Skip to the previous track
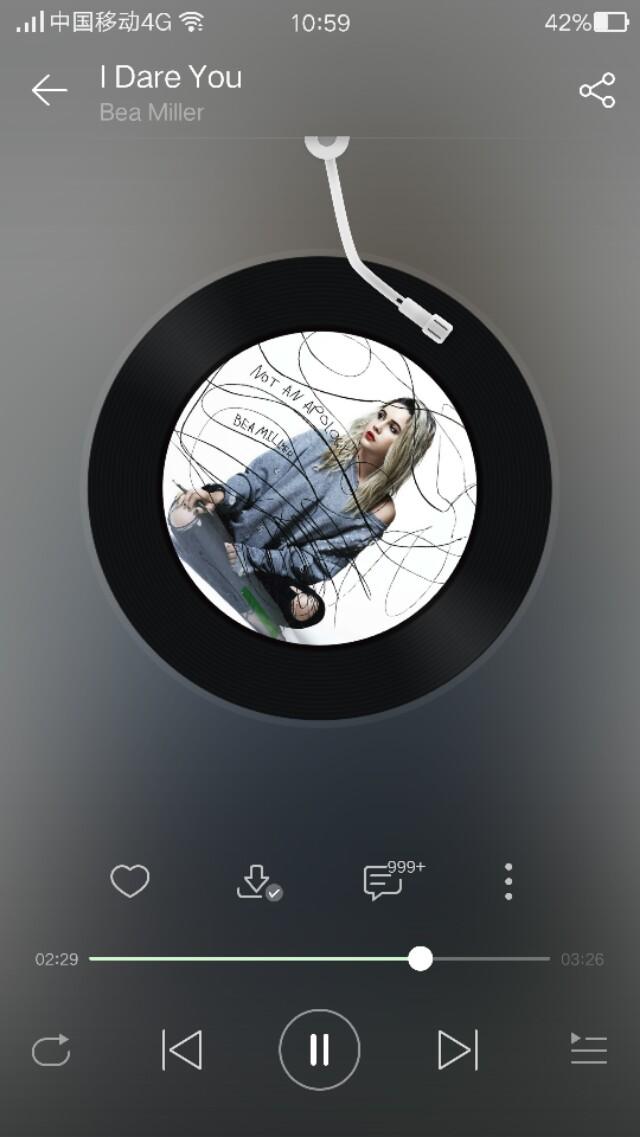The image size is (640, 1137). click(x=182, y=1050)
